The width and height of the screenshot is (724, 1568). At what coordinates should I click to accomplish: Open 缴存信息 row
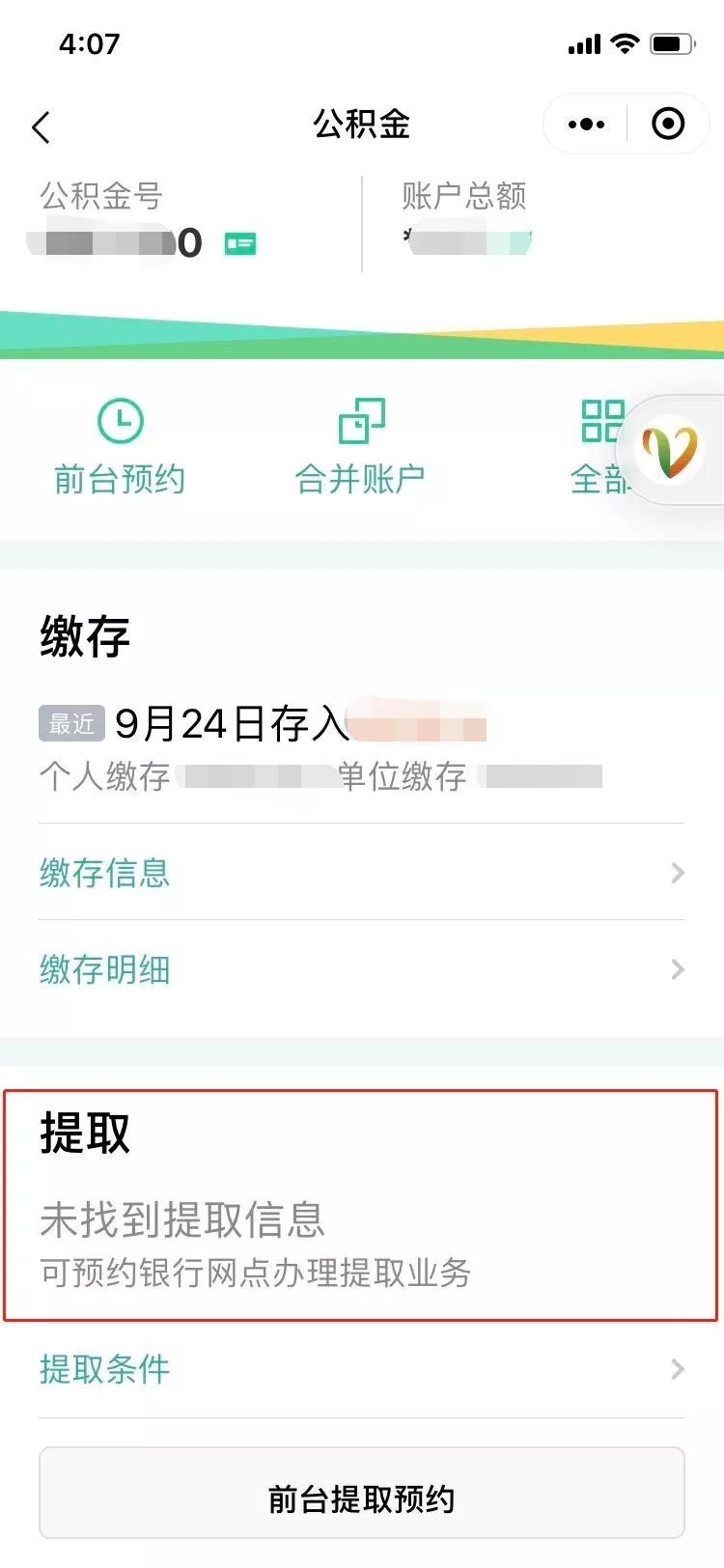[x=362, y=873]
